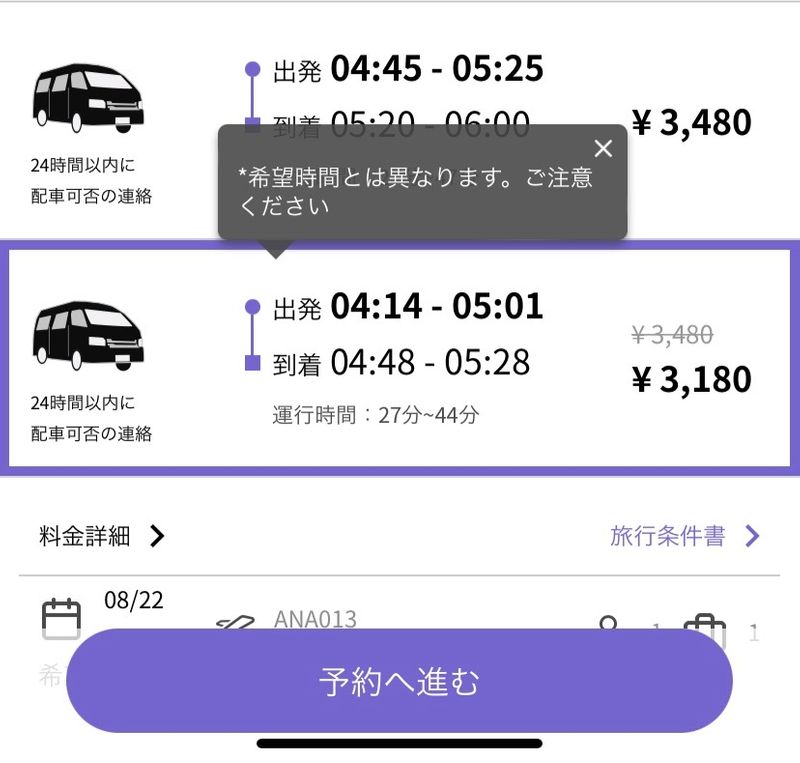The image size is (800, 763).
Task: Dismiss the 希望時間 warning tooltip
Action: coord(602,149)
